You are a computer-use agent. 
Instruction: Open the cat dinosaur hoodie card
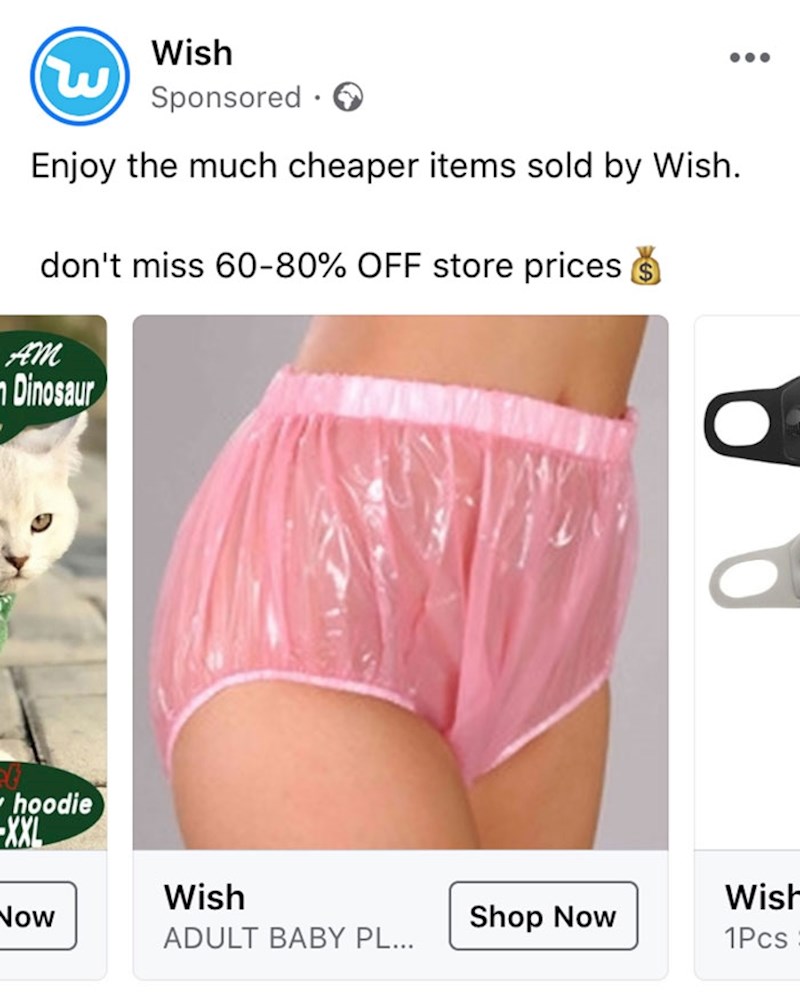[52, 580]
